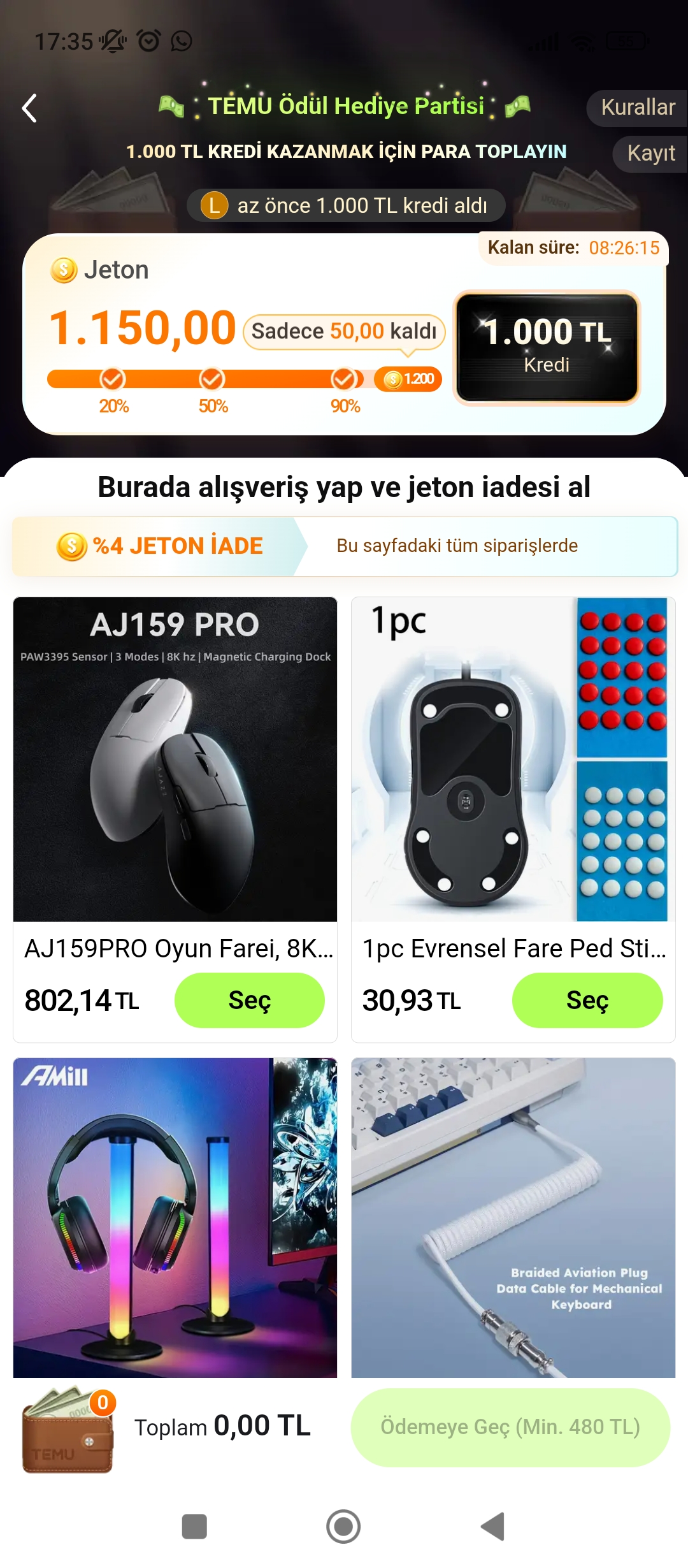Open recent apps from the navigation bar

(194, 1527)
